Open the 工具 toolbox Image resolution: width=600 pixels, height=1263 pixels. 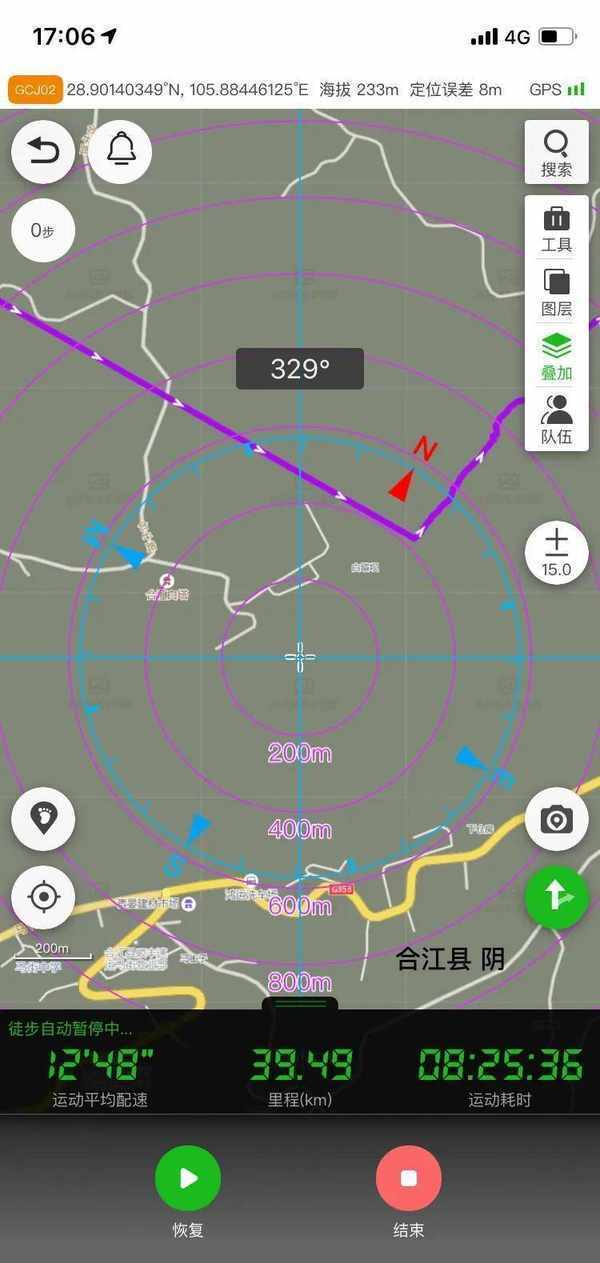[556, 228]
